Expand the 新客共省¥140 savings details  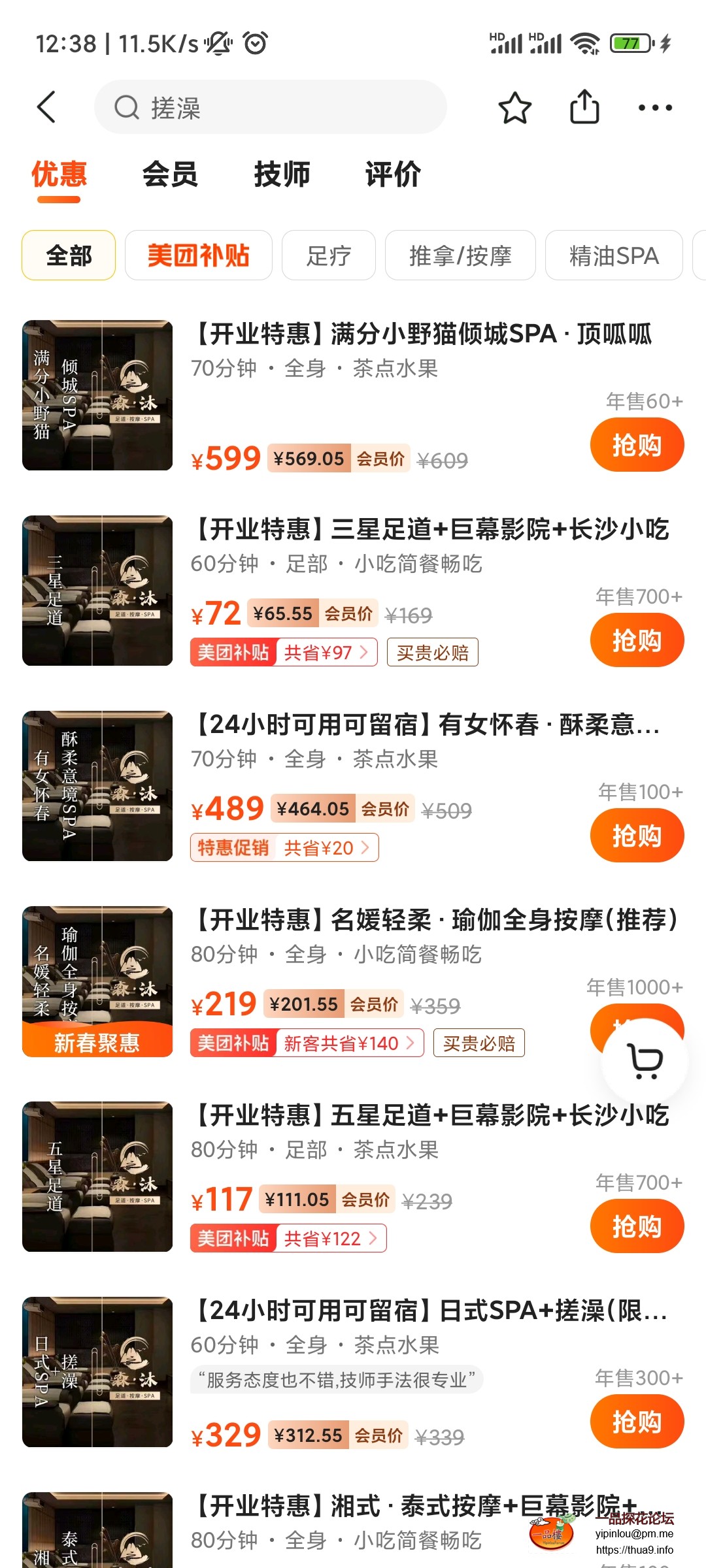tap(350, 1043)
